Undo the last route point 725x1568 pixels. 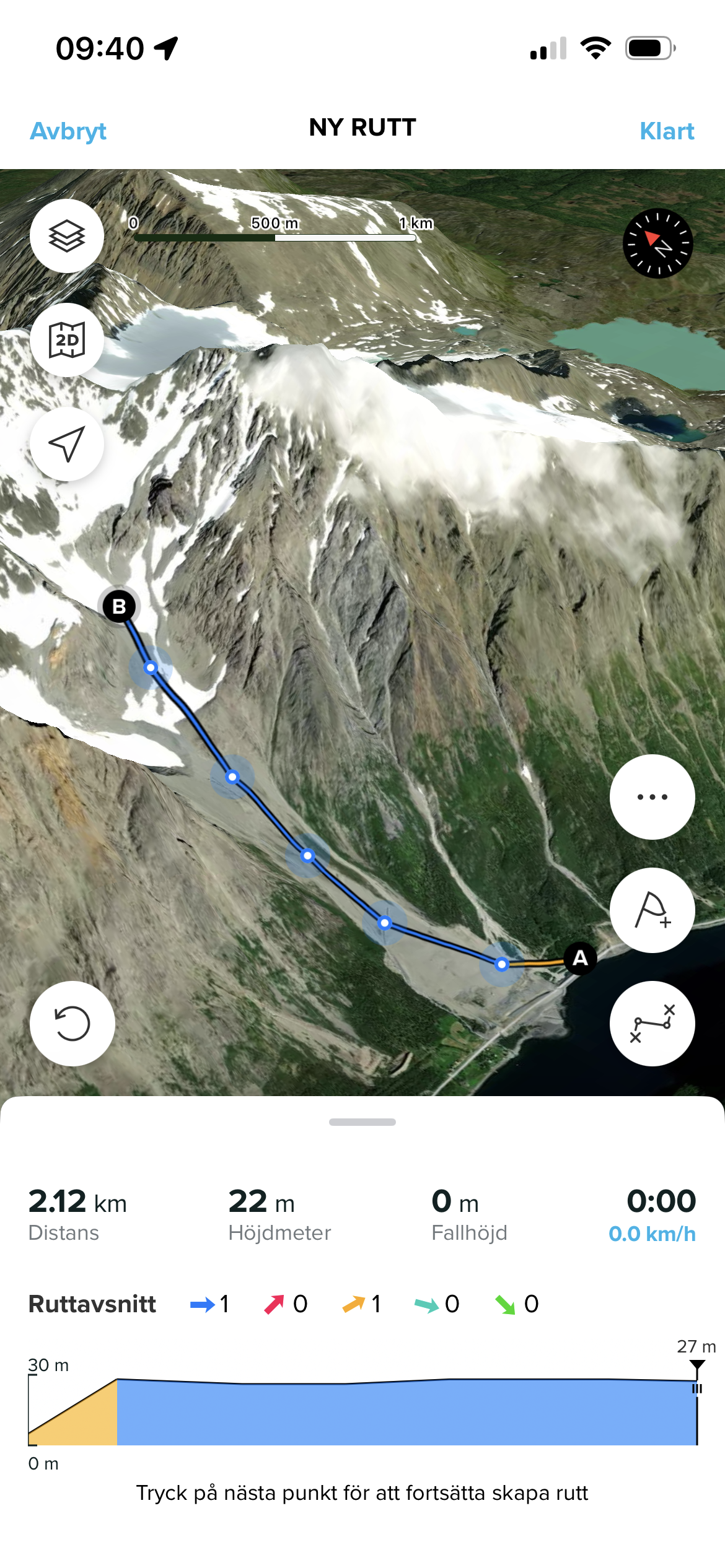pyautogui.click(x=72, y=1024)
